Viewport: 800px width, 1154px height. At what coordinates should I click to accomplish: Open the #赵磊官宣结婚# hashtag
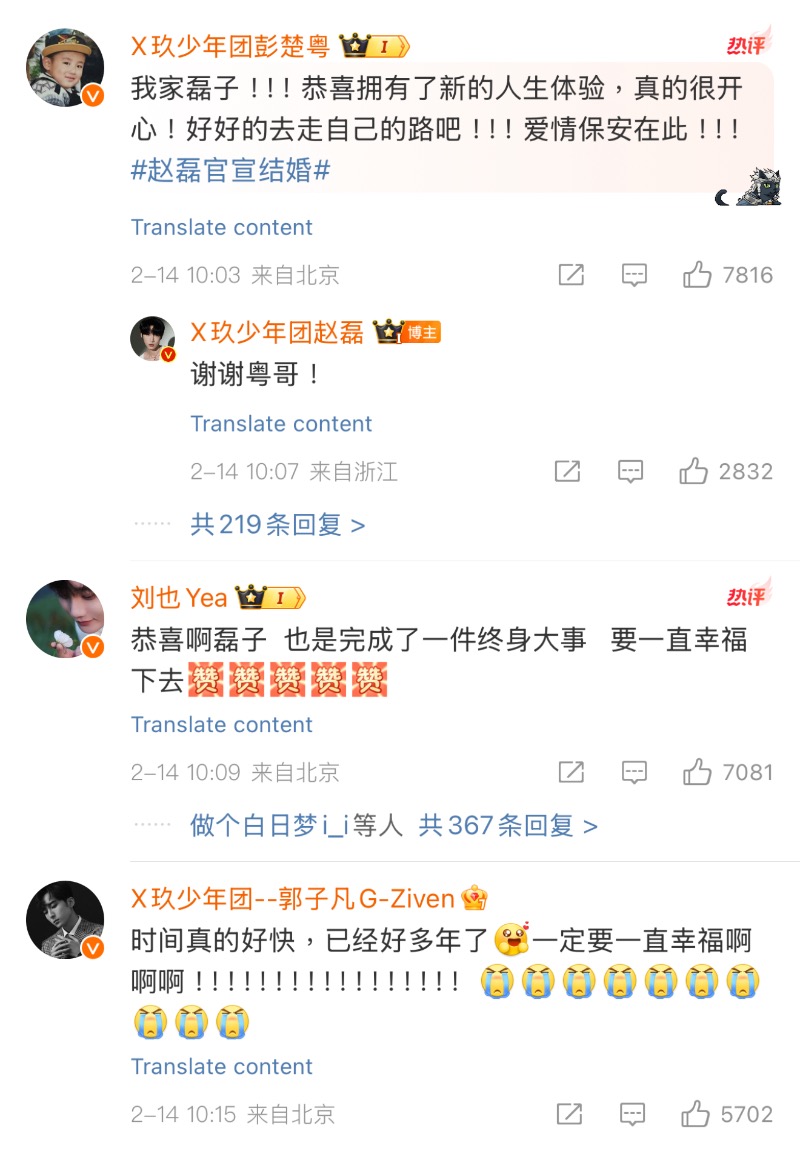[230, 170]
